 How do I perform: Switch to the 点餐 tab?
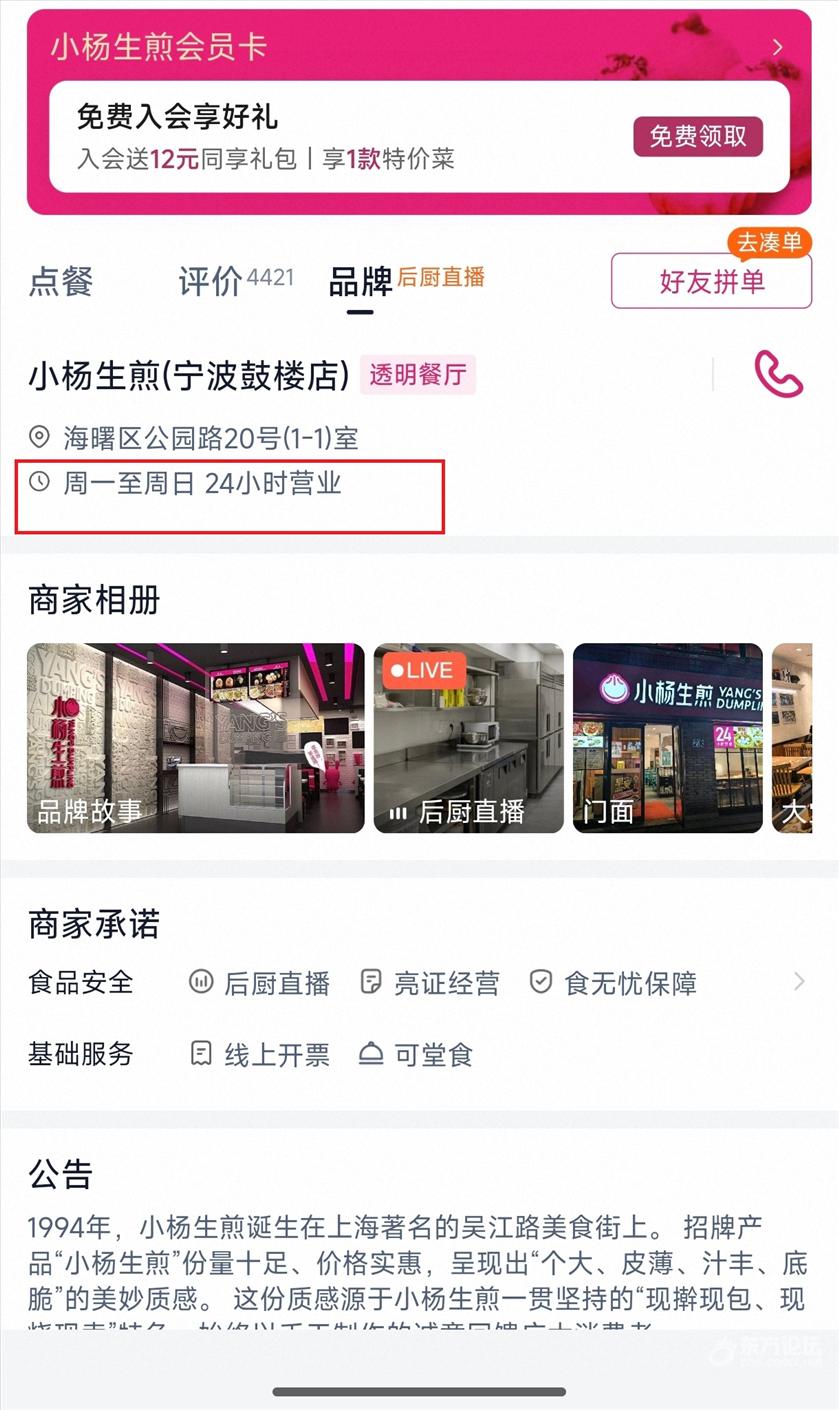click(61, 282)
